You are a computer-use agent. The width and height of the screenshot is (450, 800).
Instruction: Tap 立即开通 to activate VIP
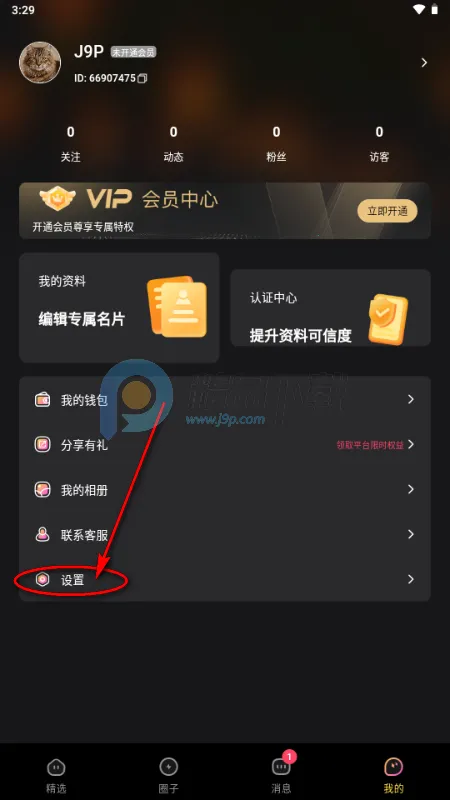pos(387,211)
